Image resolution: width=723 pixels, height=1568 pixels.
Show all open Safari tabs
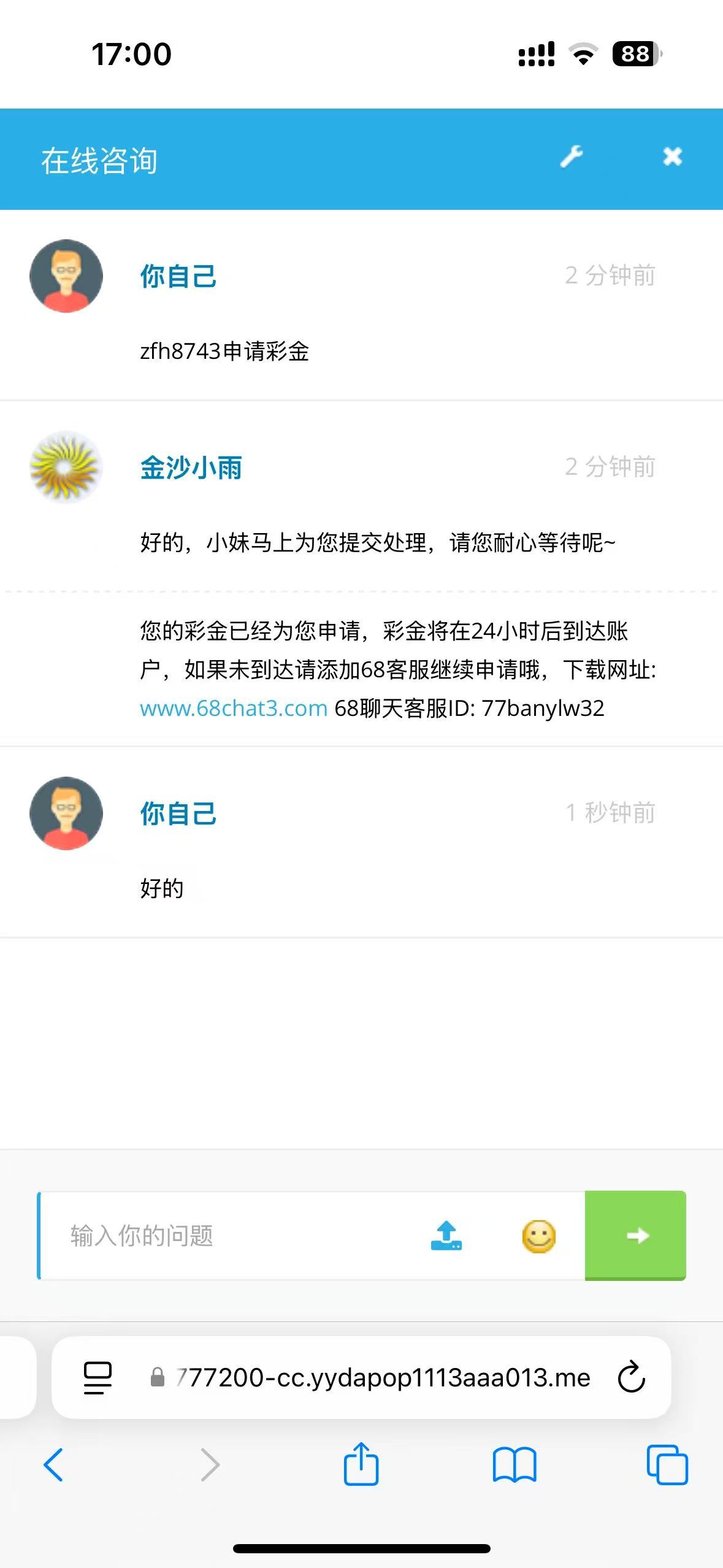pyautogui.click(x=667, y=1465)
